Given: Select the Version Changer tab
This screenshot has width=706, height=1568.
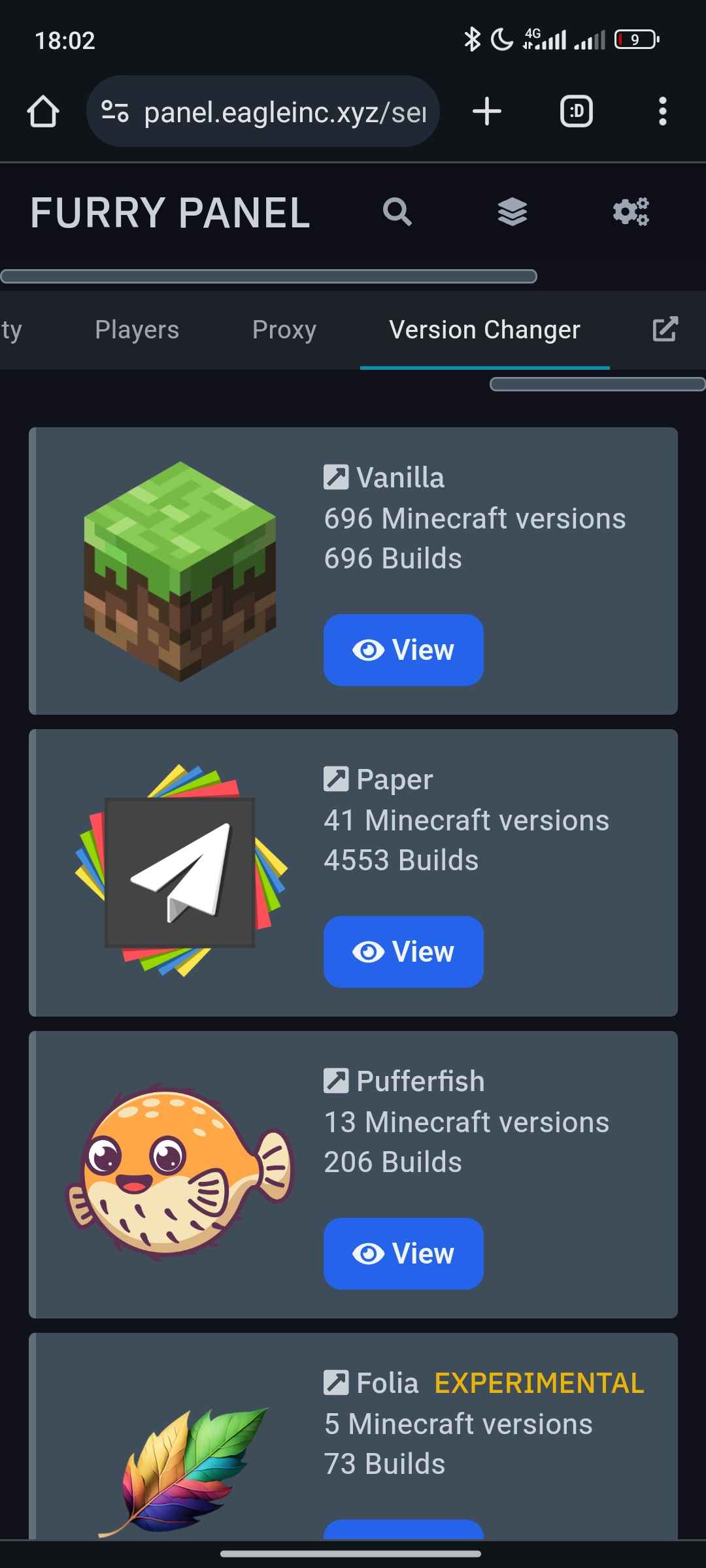Looking at the screenshot, I should pyautogui.click(x=484, y=330).
